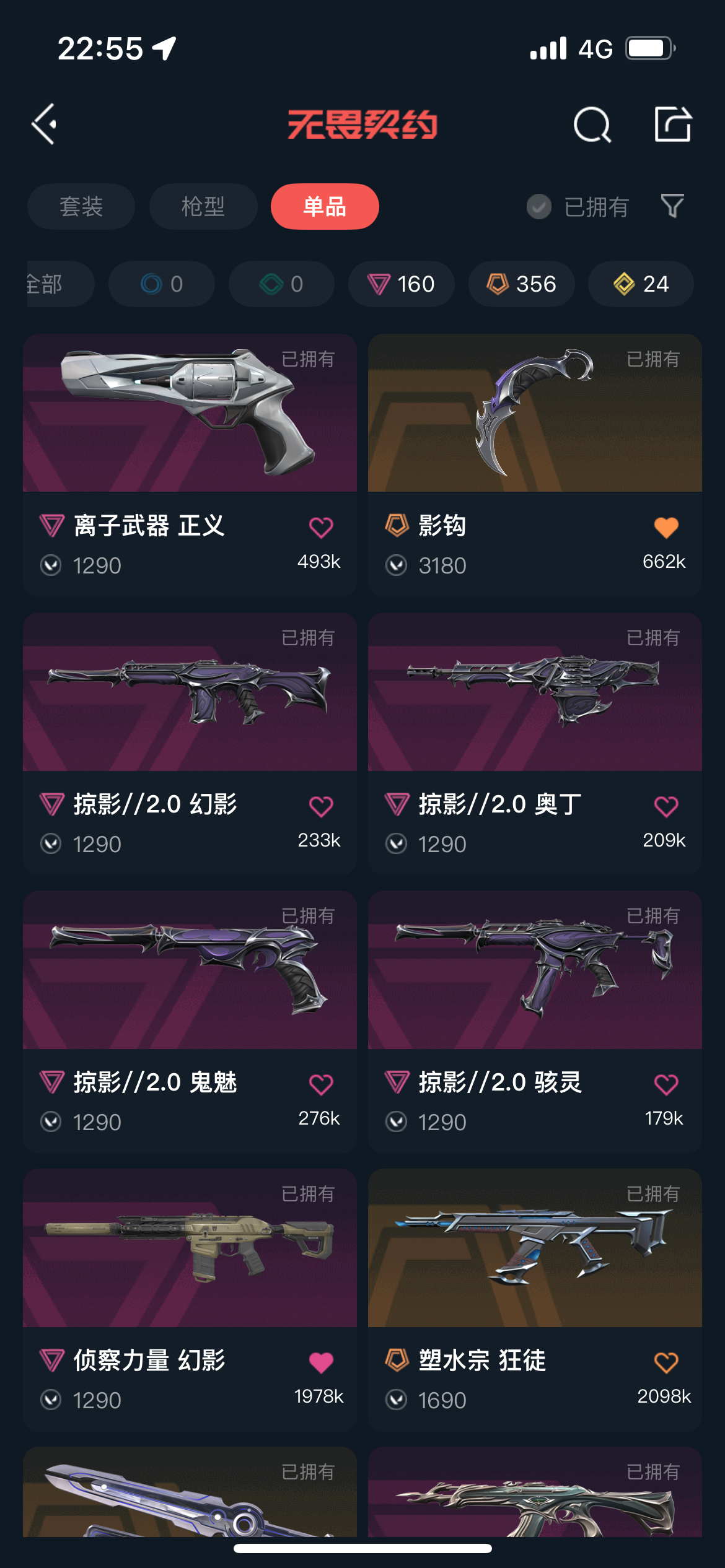The height and width of the screenshot is (1568, 725).
Task: Tap the share icon in header
Action: click(x=673, y=124)
